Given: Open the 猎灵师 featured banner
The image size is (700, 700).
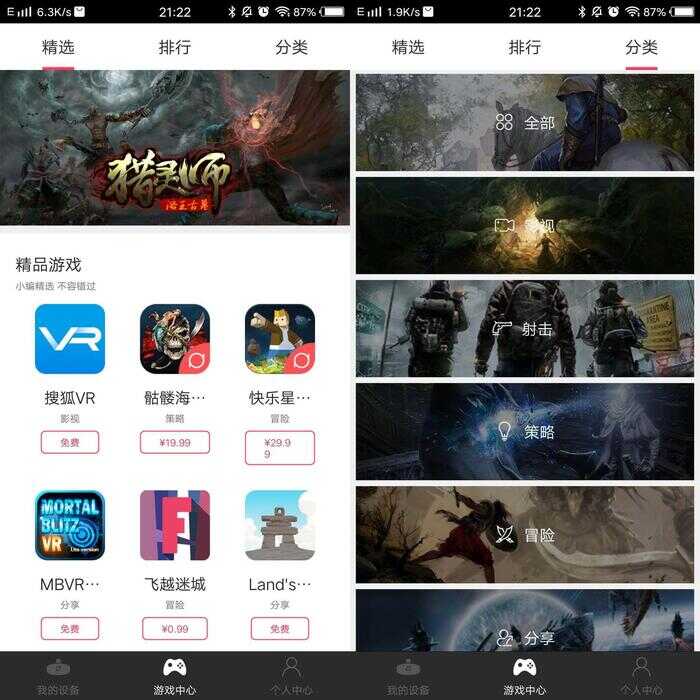Looking at the screenshot, I should 175,150.
